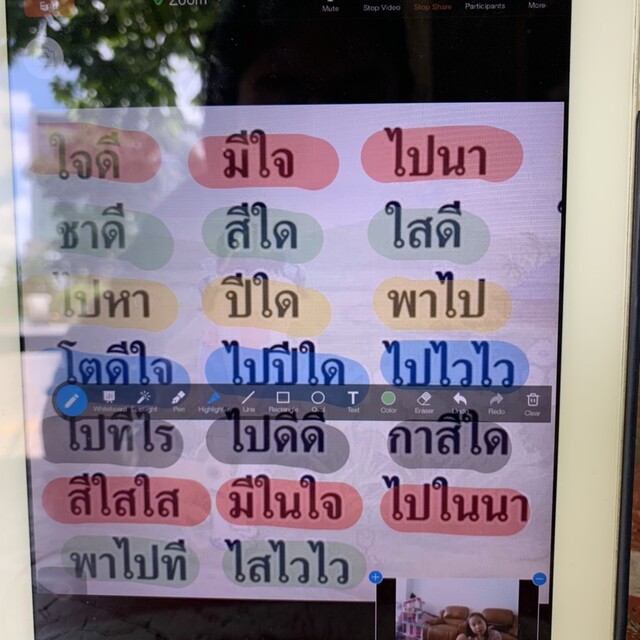This screenshot has width=640, height=640.
Task: Select the Highlighter tool
Action: click(213, 401)
